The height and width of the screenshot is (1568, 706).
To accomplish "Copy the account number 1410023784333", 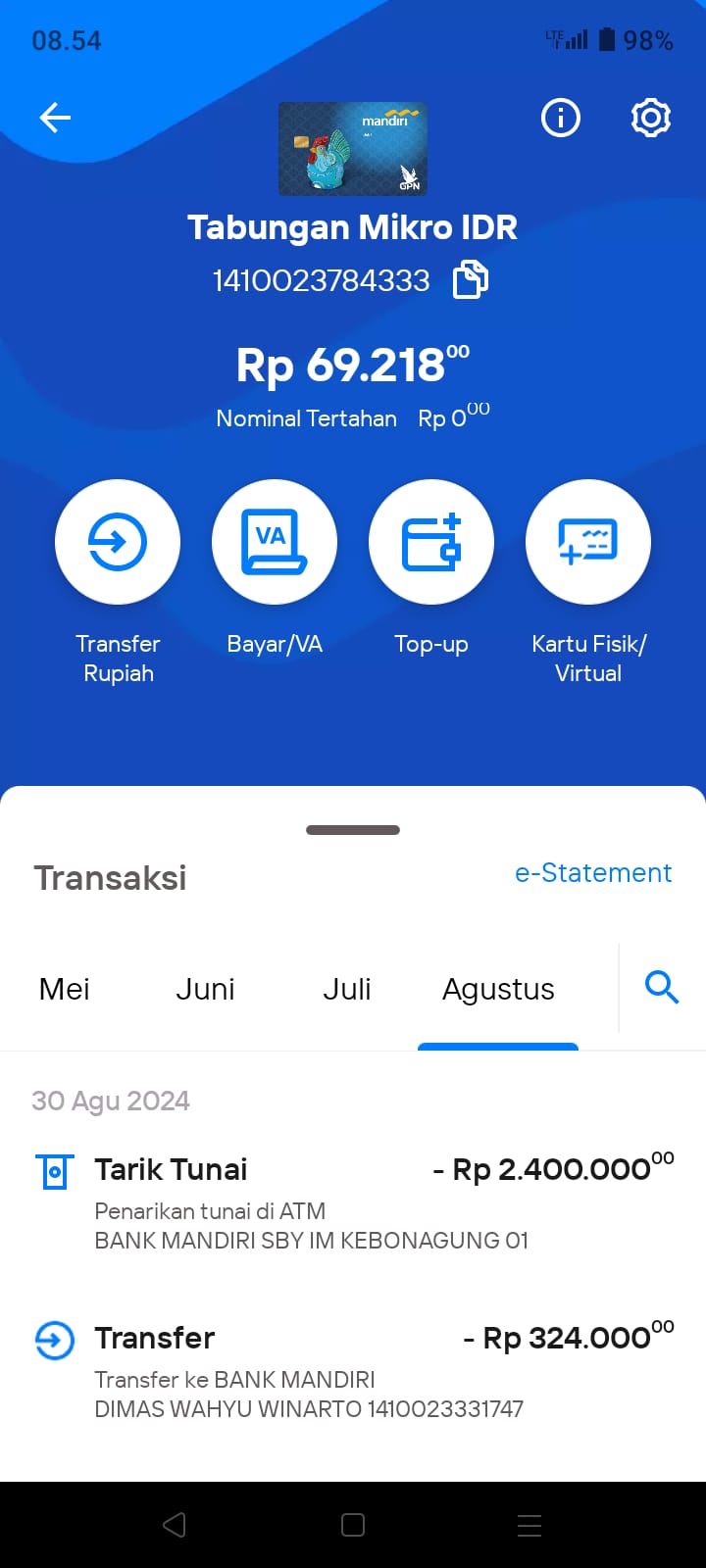I will point(471,280).
